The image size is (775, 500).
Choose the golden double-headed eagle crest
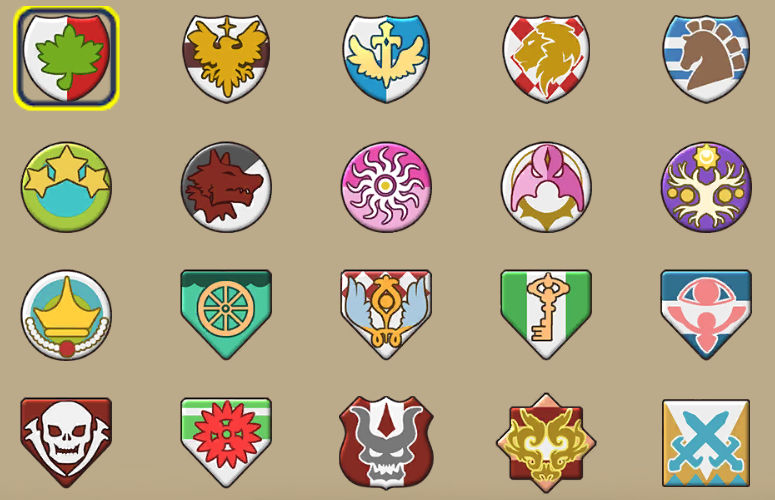pyautogui.click(x=226, y=58)
